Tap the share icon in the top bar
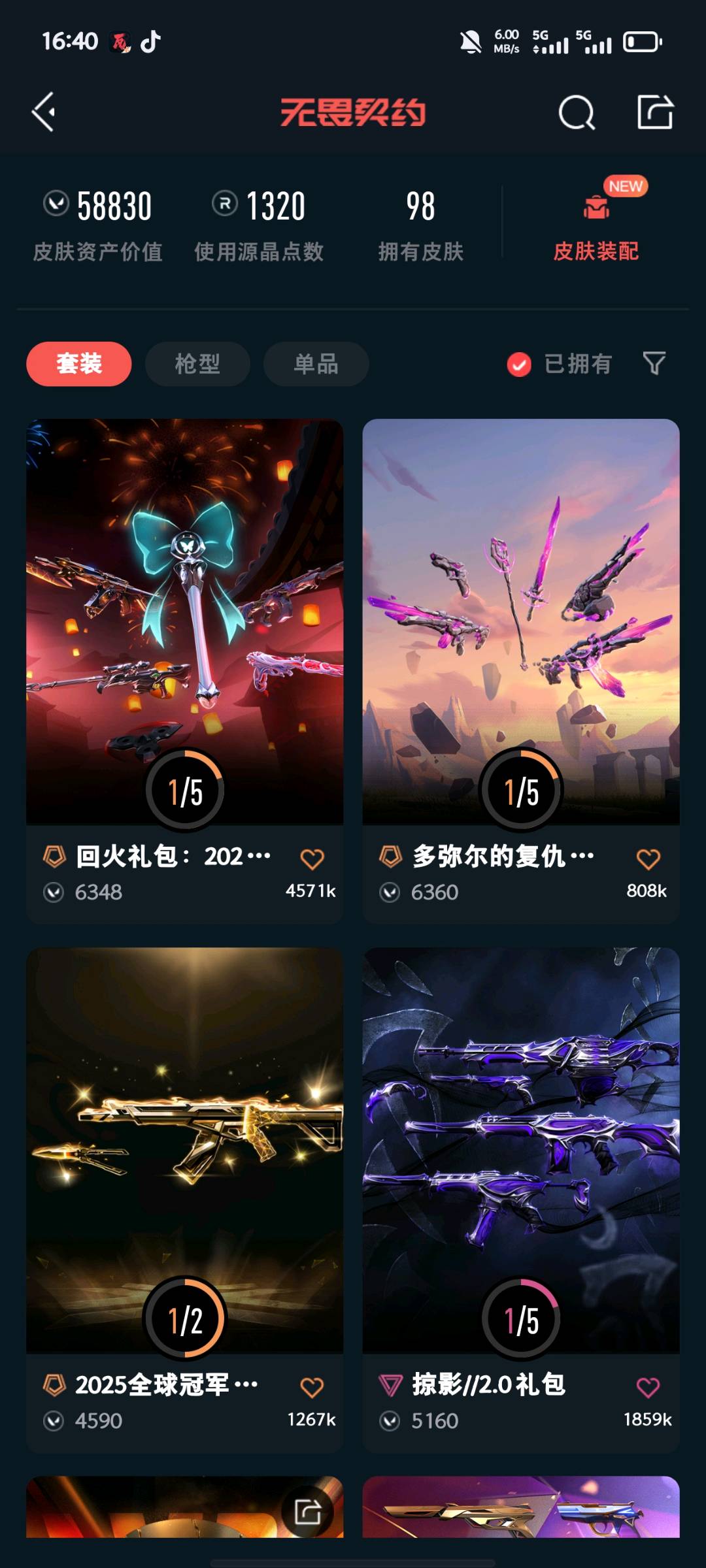The image size is (706, 1568). [655, 112]
